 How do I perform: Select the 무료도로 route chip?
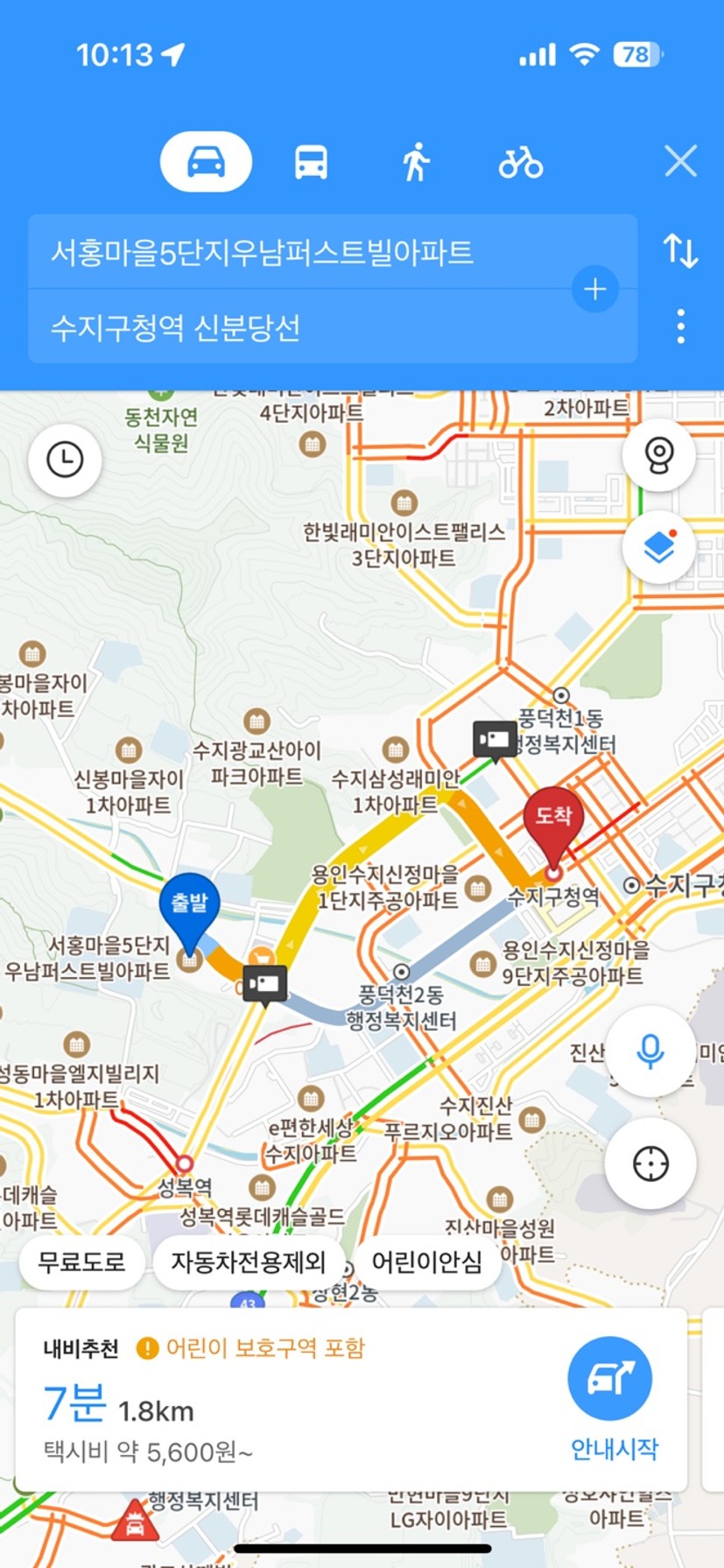pos(81,1262)
